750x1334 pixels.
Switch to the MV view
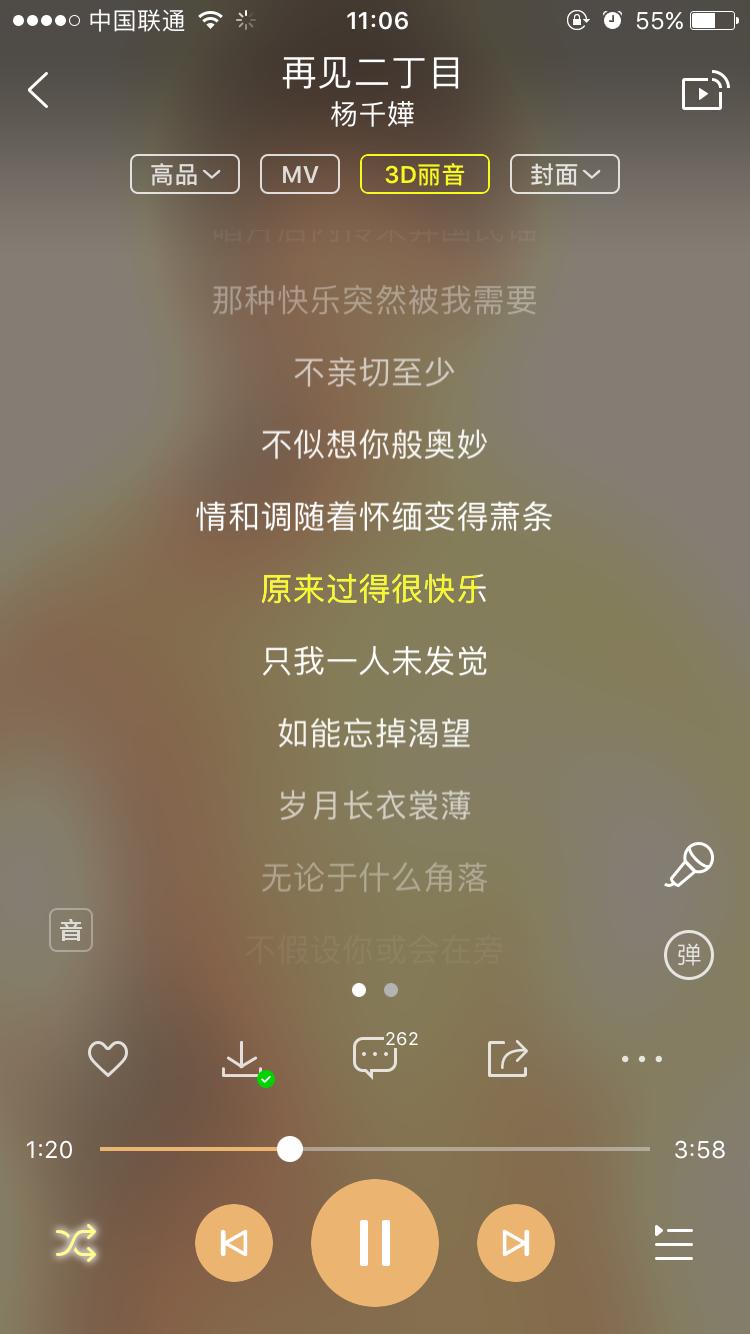tap(299, 173)
